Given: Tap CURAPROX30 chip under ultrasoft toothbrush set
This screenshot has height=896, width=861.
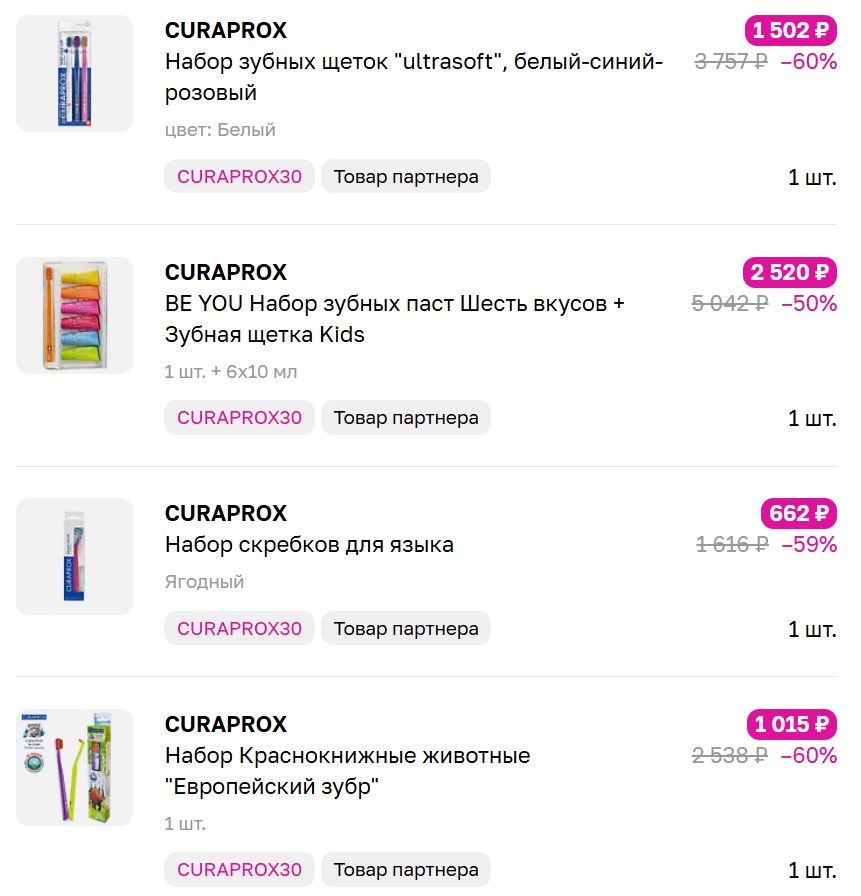Looking at the screenshot, I should click(239, 177).
